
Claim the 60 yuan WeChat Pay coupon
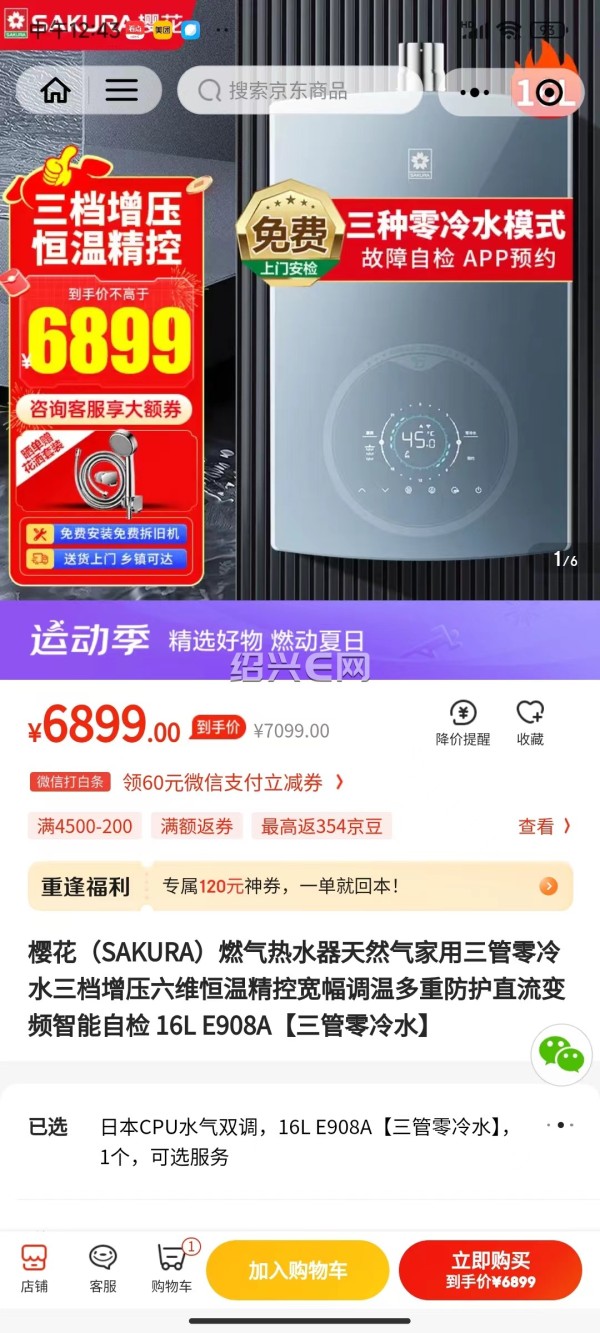click(232, 782)
